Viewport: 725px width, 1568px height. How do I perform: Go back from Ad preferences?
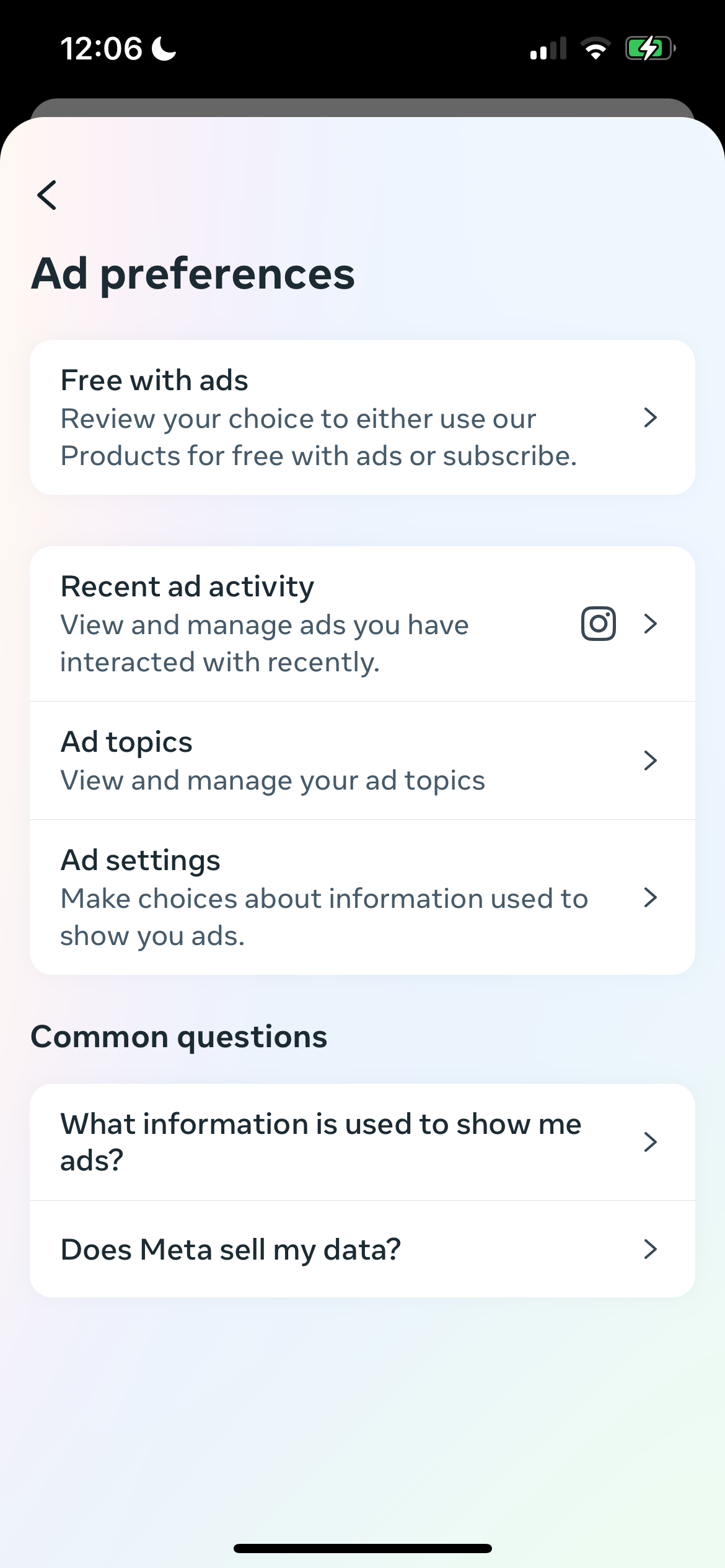point(47,195)
